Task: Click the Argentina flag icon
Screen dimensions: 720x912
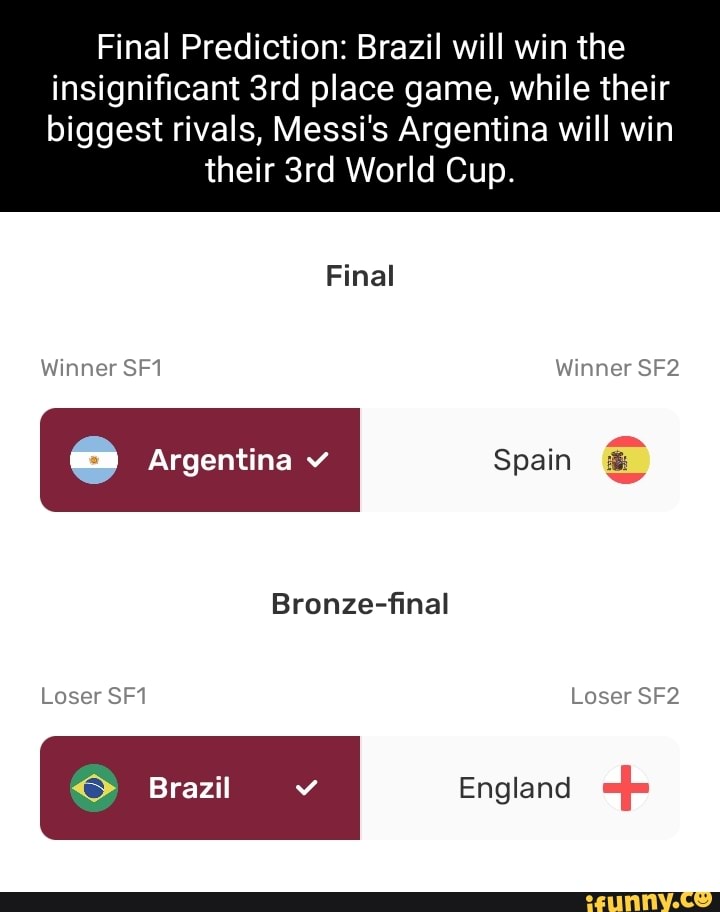Action: (x=94, y=460)
